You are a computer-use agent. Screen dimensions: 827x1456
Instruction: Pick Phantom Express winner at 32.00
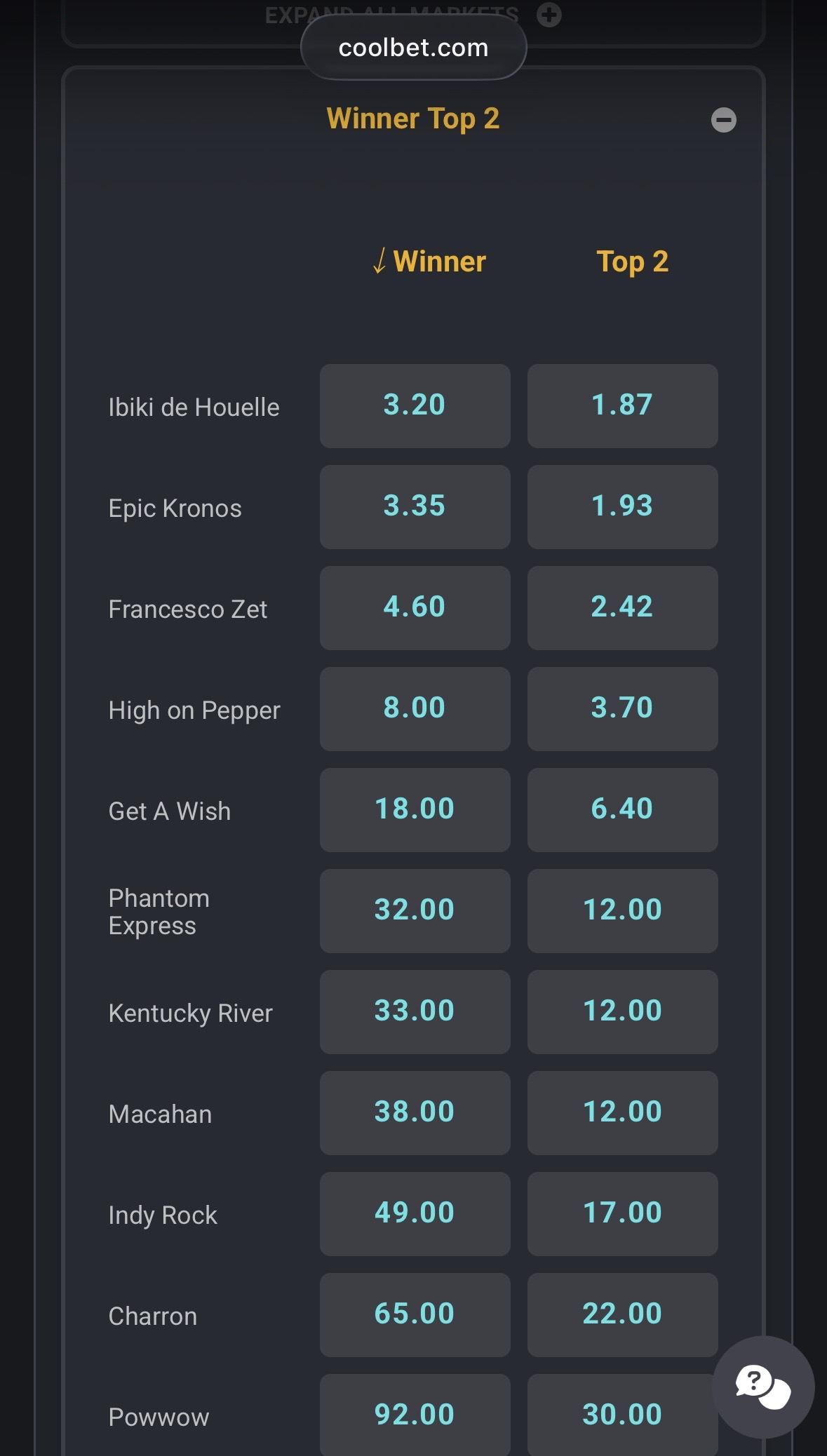click(x=415, y=910)
